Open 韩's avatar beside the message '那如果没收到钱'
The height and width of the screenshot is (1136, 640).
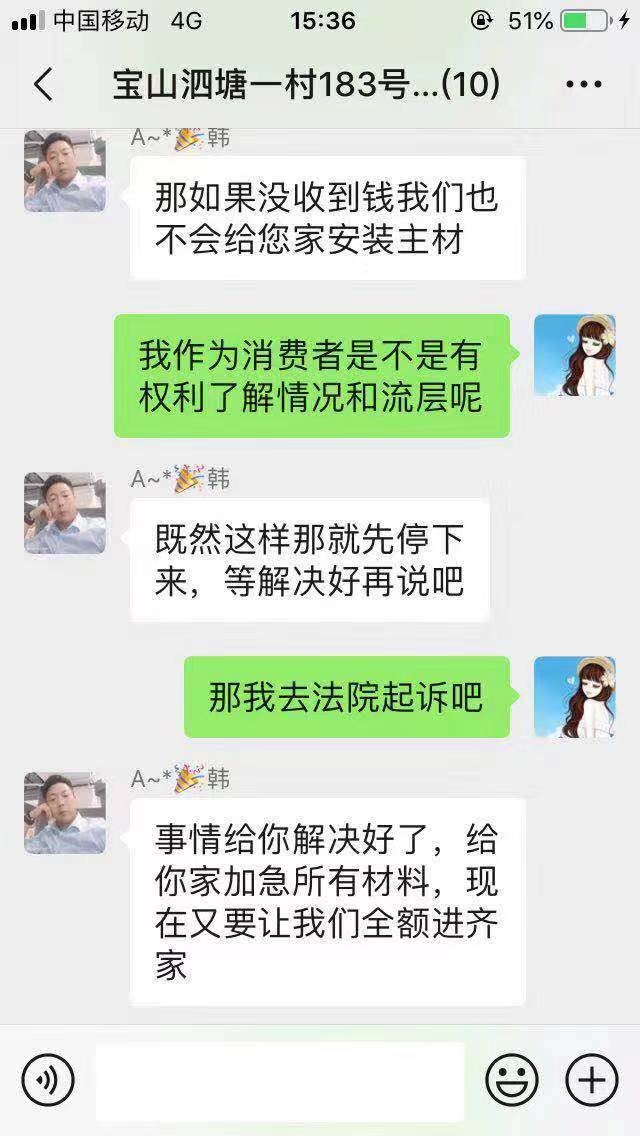point(65,171)
